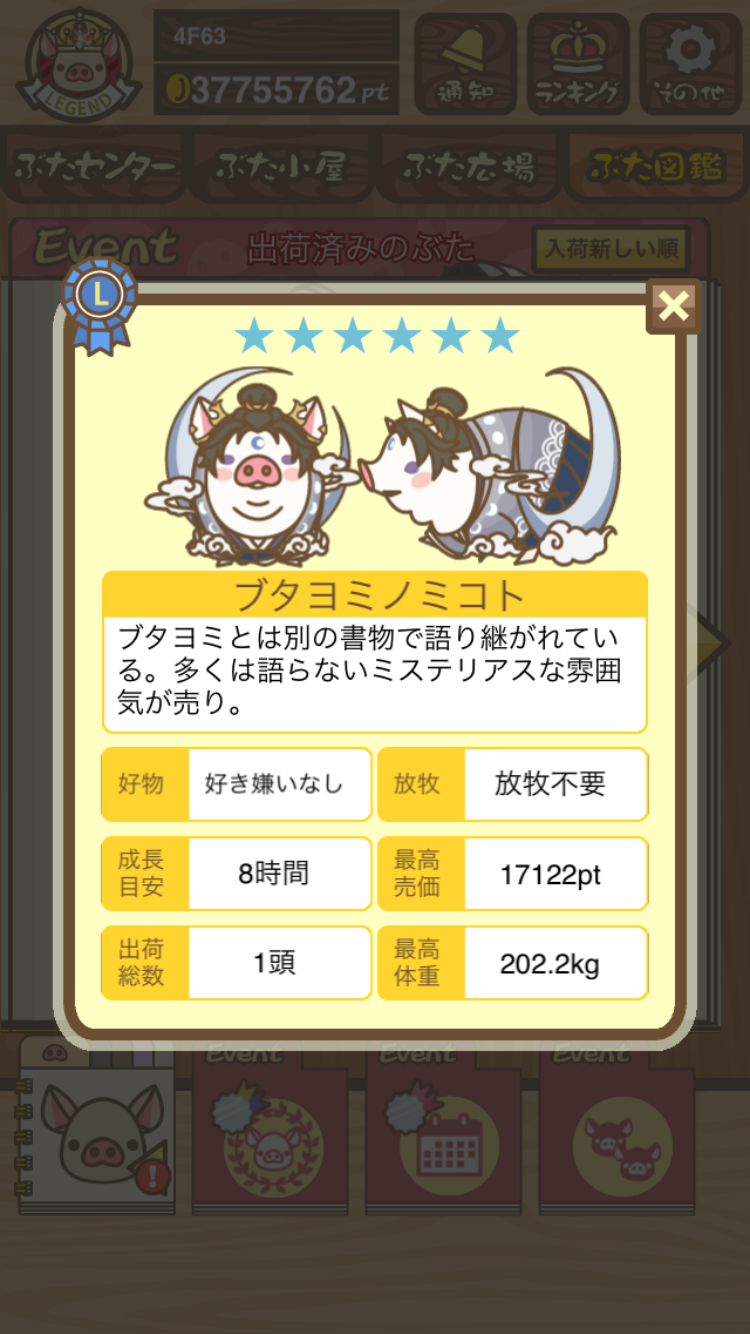Tap the 入荷新しい順 sort button

click(x=611, y=248)
